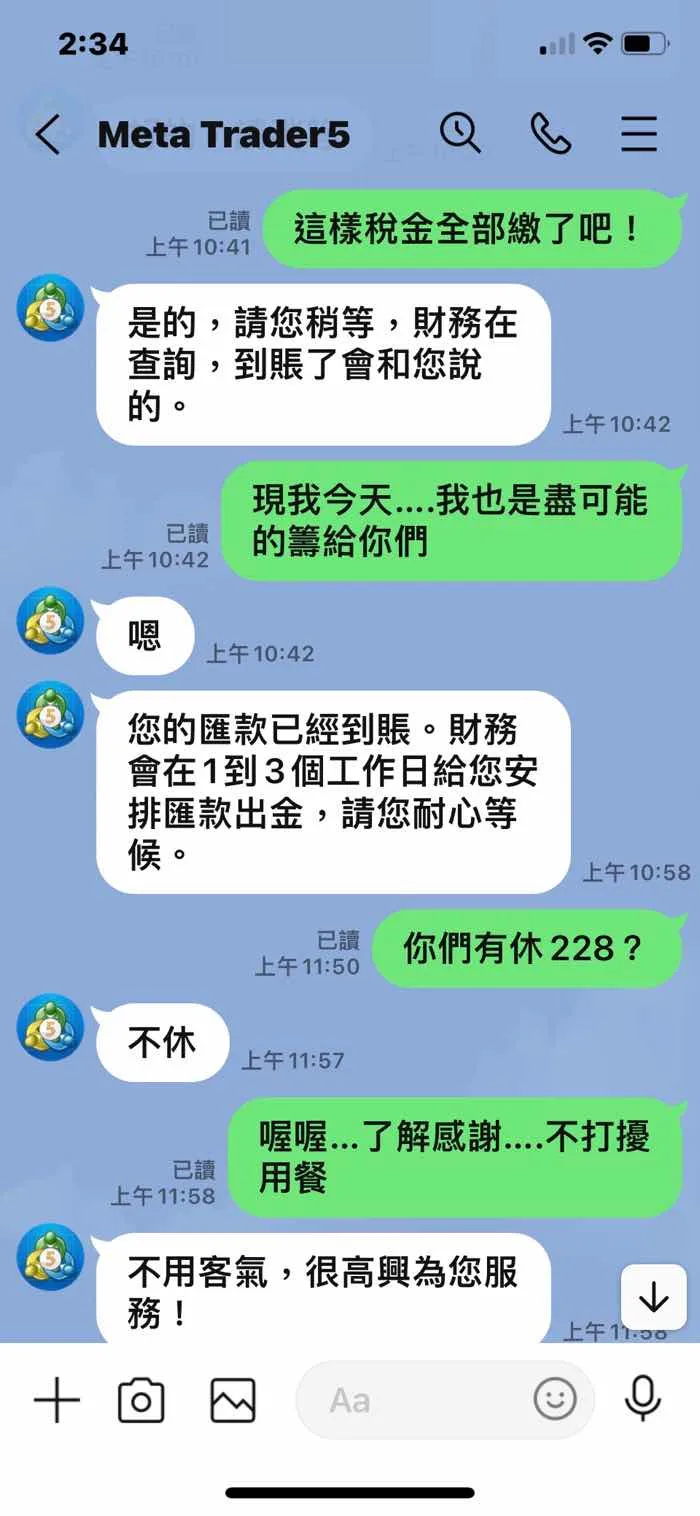Screen dimensions: 700x1516
Task: Open the chat menu hamburger icon
Action: coord(639,133)
